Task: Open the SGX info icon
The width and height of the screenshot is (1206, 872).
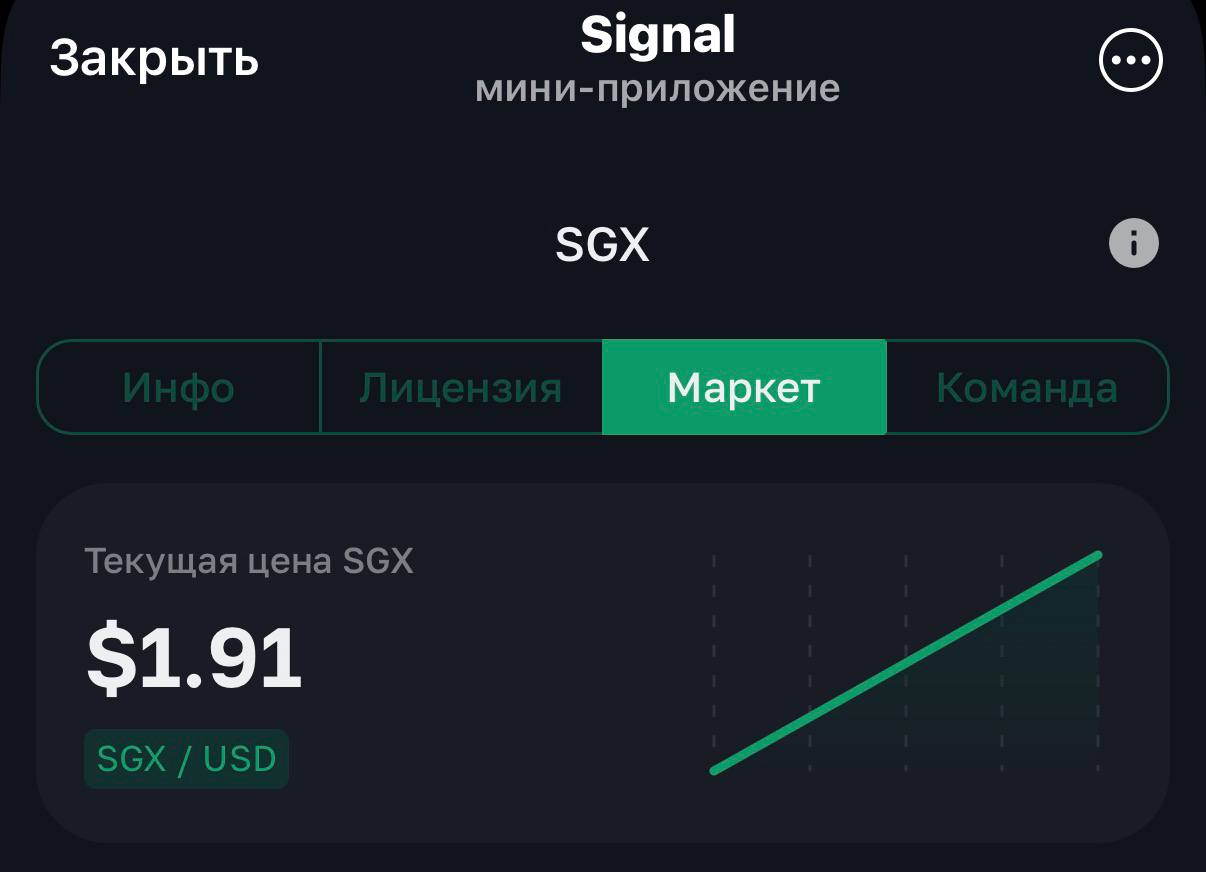Action: [x=1134, y=243]
